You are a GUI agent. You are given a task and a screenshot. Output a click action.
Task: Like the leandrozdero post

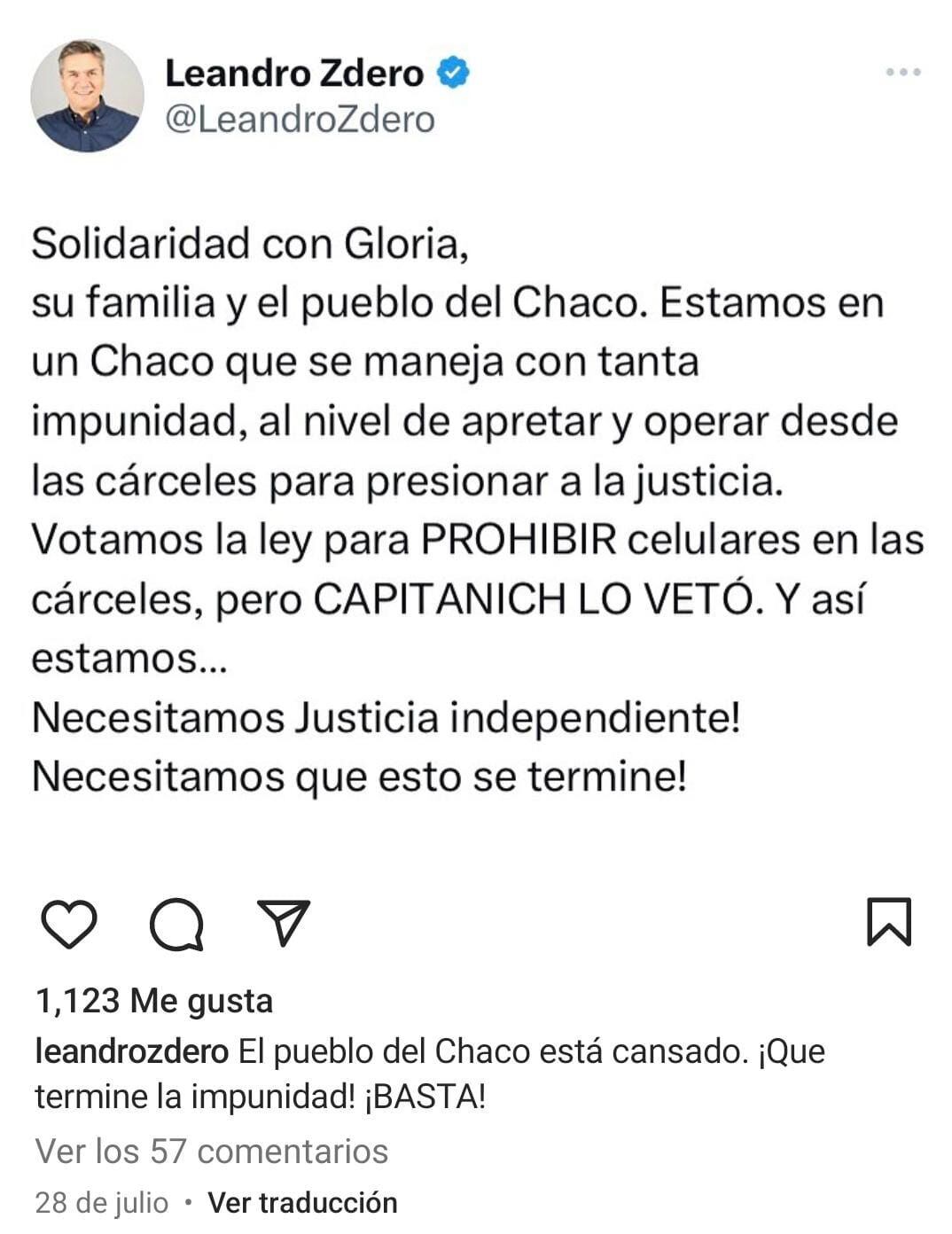point(68,924)
